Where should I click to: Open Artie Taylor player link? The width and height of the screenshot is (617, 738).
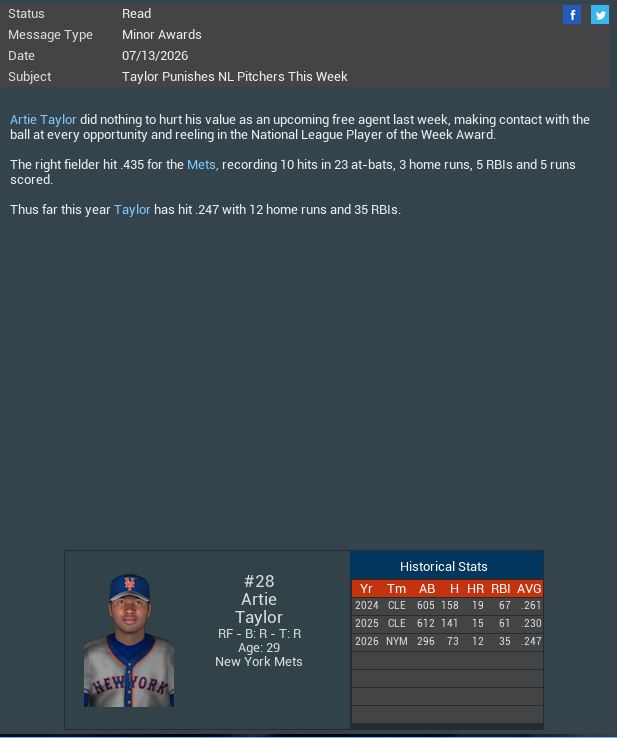[x=43, y=119]
